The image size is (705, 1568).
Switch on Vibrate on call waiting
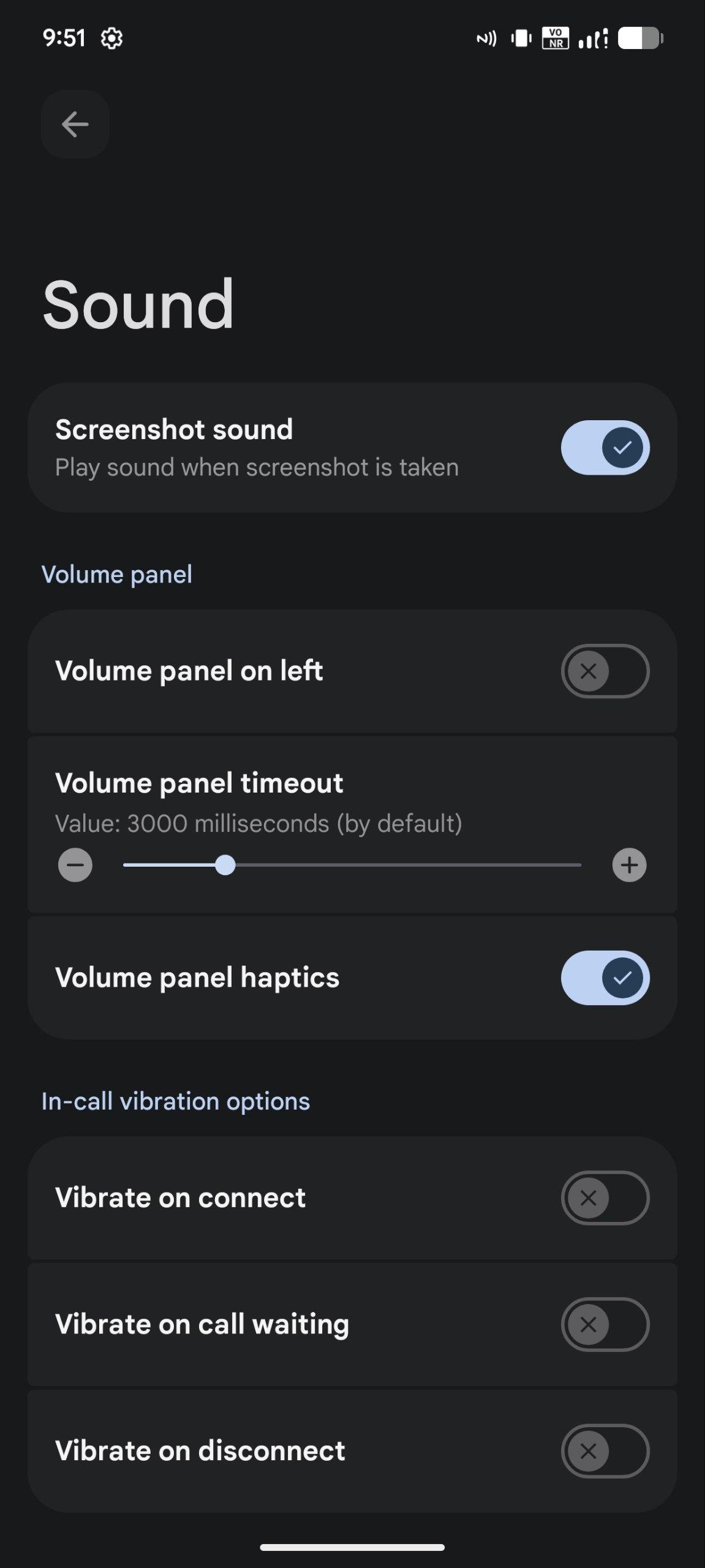click(605, 1324)
